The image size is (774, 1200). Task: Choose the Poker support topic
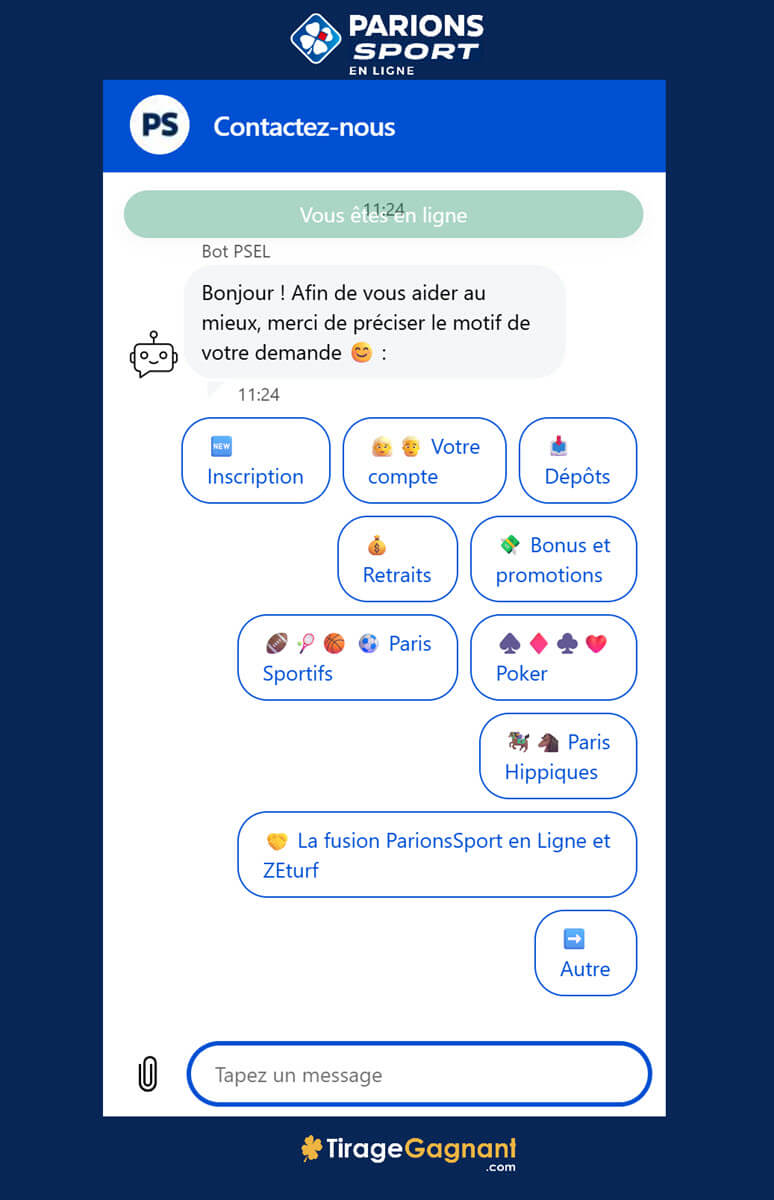pos(553,658)
